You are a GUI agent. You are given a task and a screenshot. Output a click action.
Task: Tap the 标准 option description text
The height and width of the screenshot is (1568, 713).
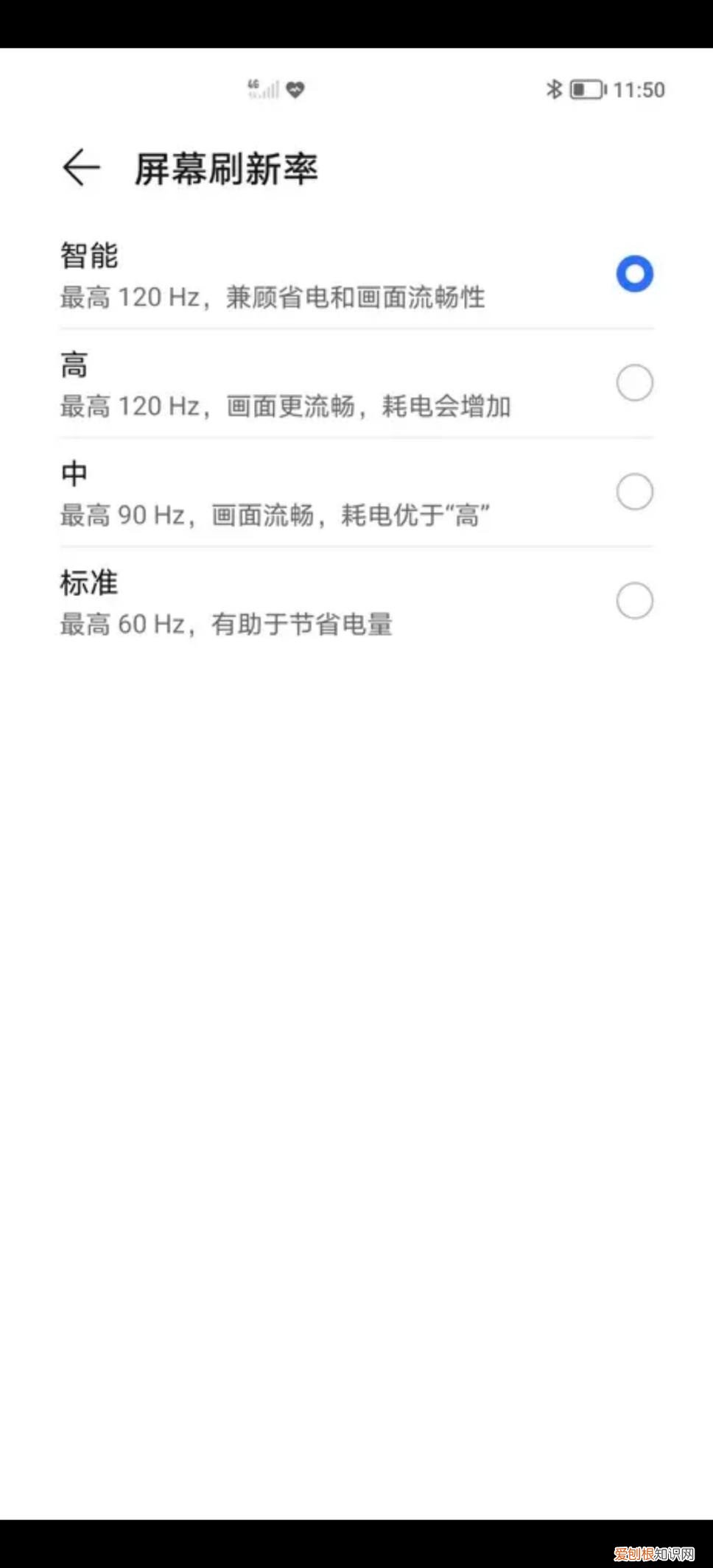coord(226,624)
